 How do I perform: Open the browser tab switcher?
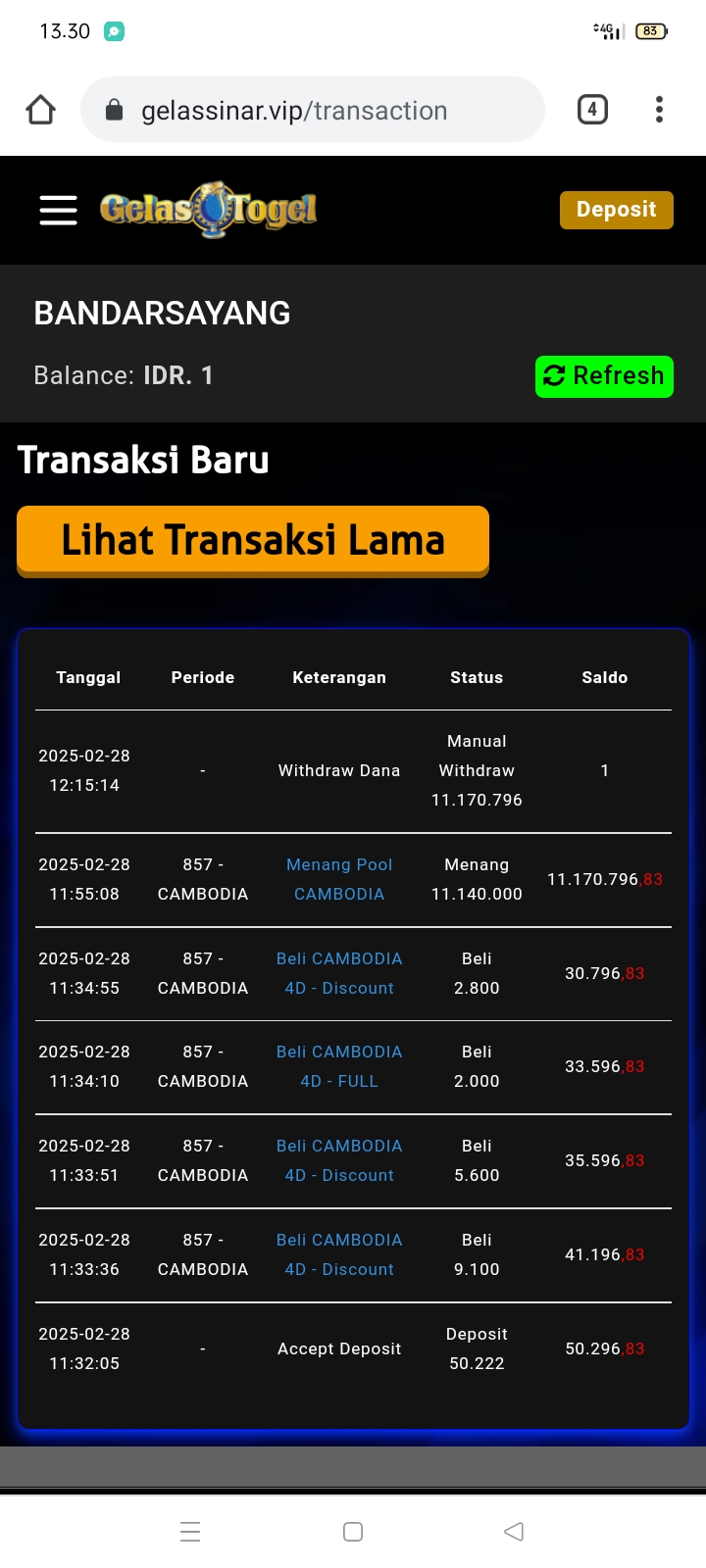[592, 110]
